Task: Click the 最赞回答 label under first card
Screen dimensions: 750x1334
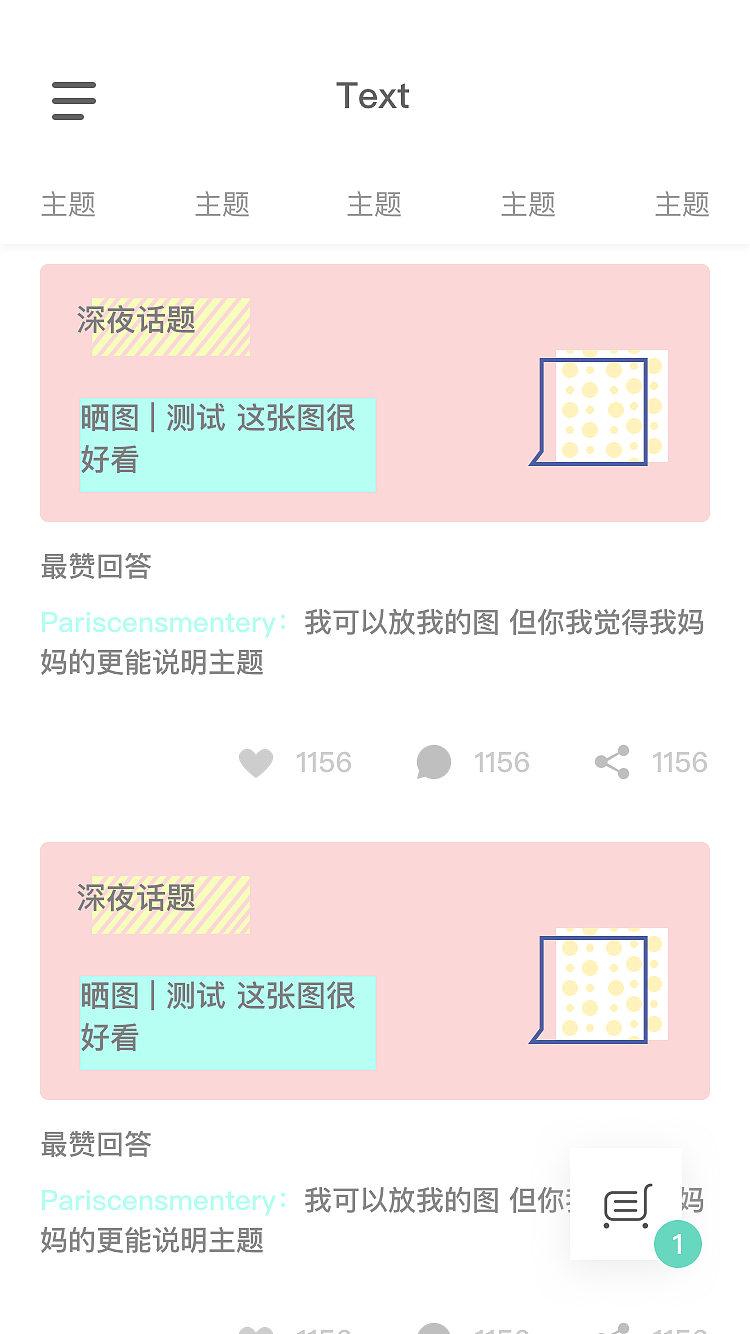Action: click(x=95, y=567)
